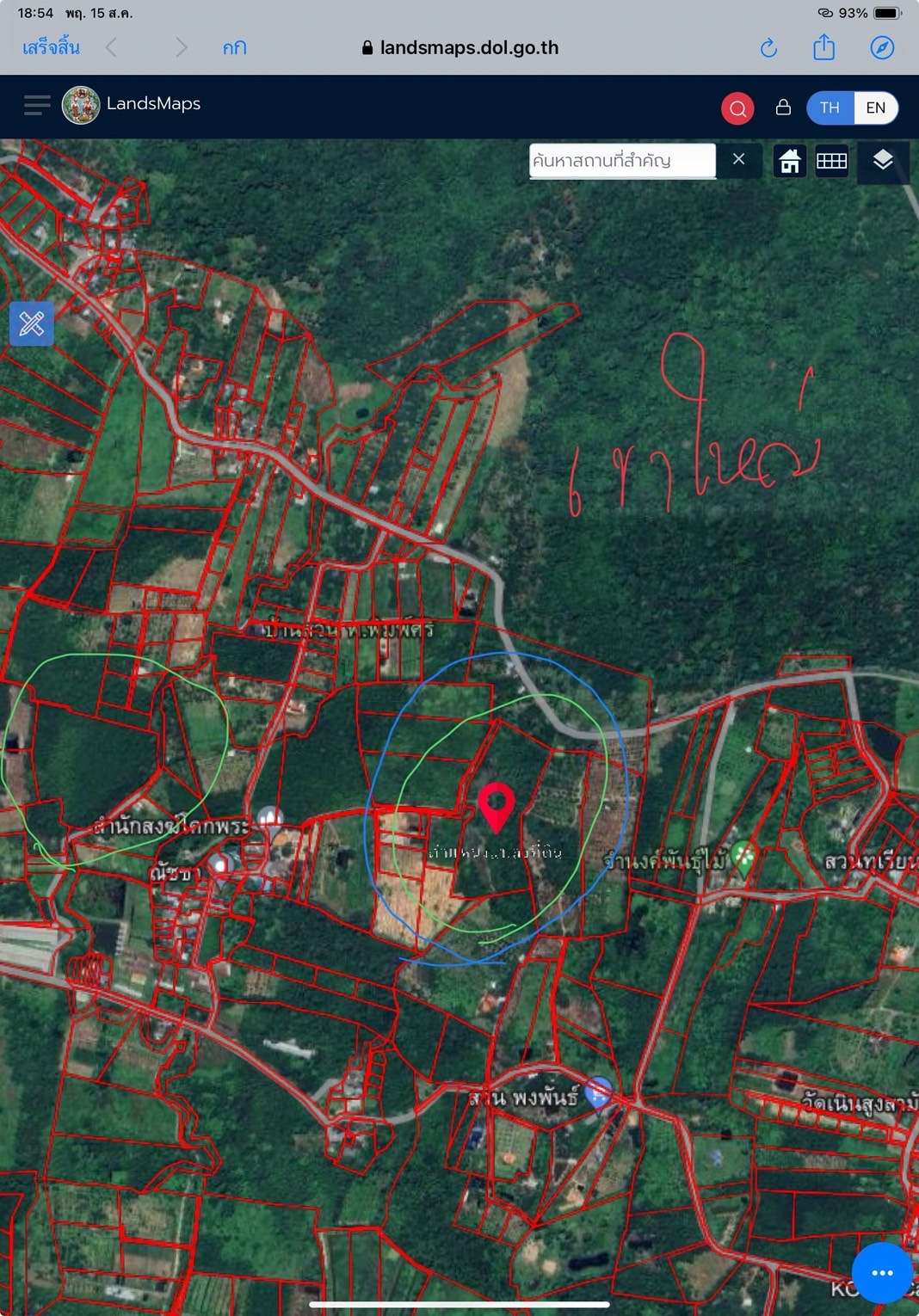Open the lock login icon
The image size is (919, 1316).
point(783,108)
